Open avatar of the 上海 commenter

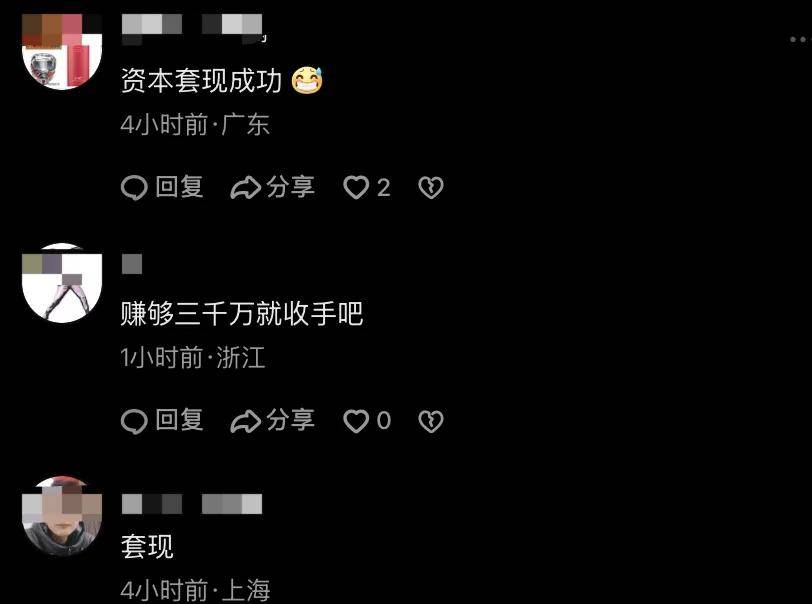click(x=62, y=516)
